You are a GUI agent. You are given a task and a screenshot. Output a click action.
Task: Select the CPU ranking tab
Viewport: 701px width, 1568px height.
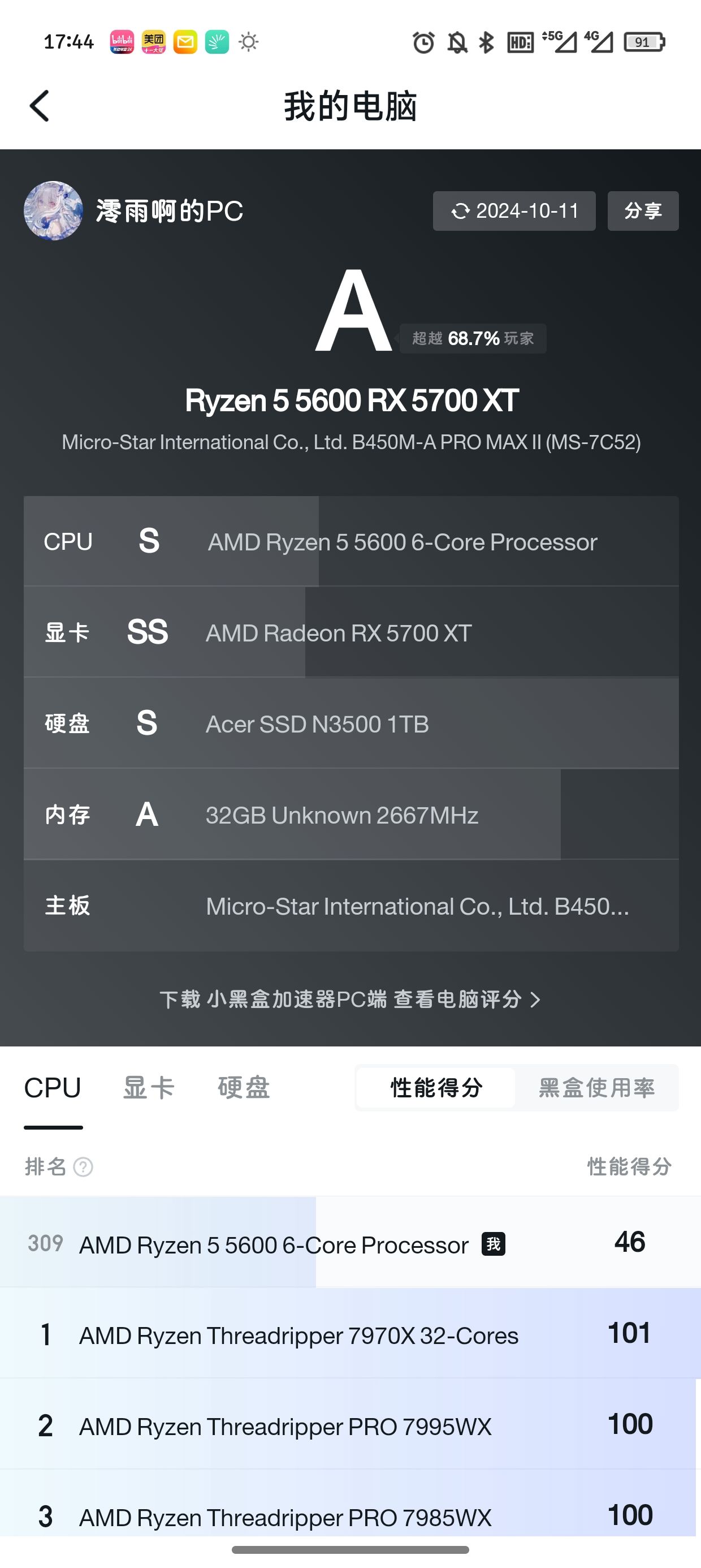coord(53,1088)
